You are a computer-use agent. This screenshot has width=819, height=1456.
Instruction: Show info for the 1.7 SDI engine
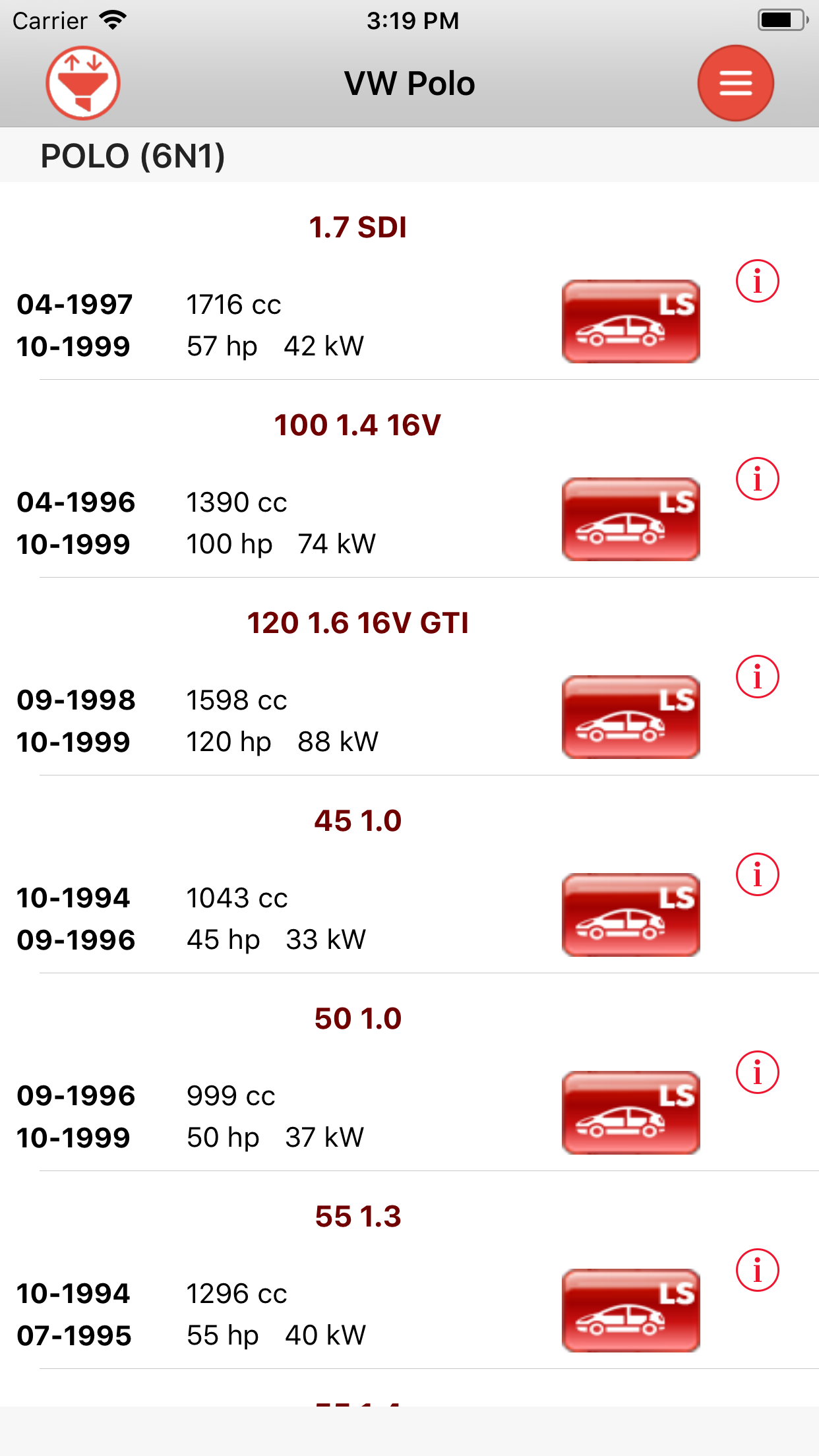(757, 281)
